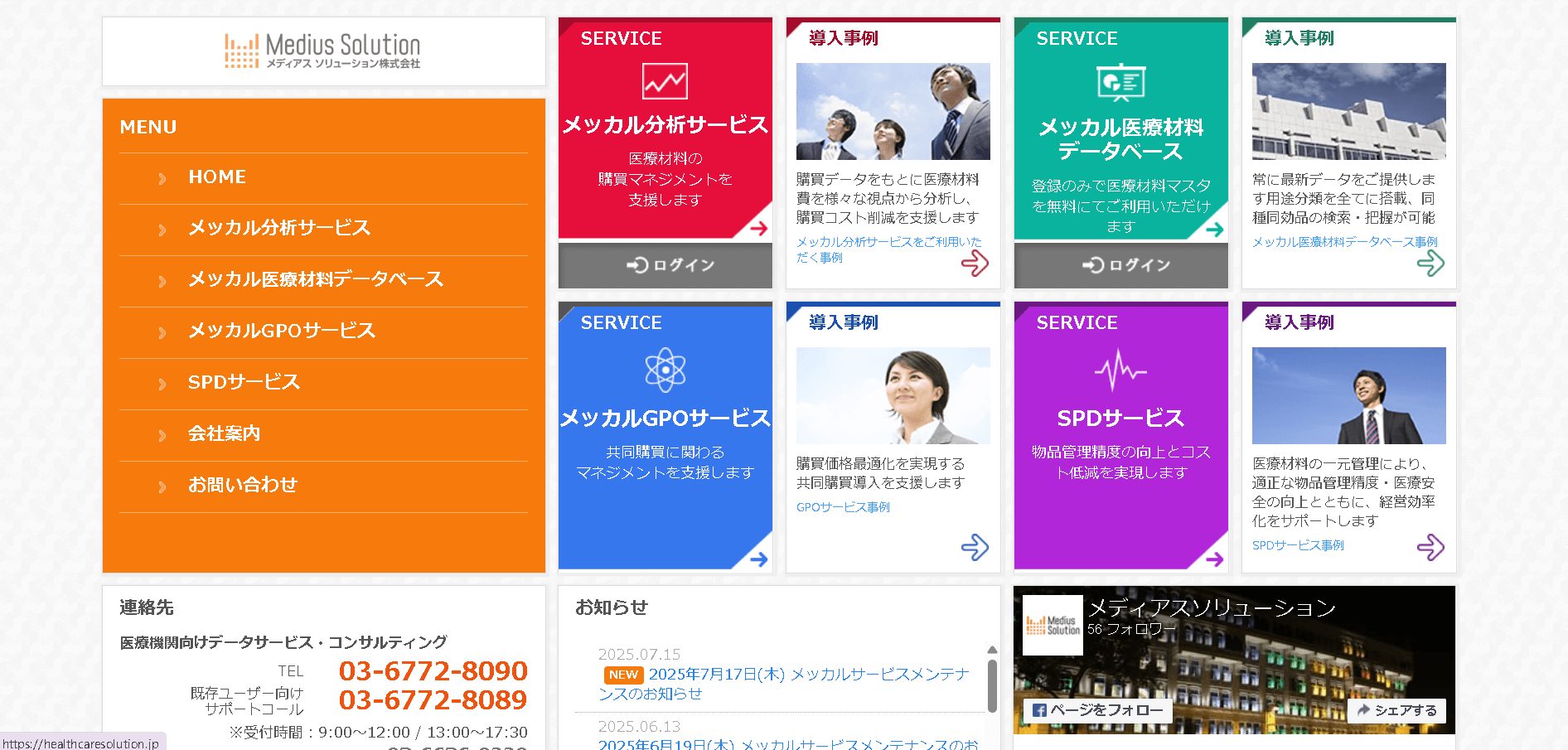Open お問い合わせ menu item
The image size is (1568, 750).
click(x=242, y=485)
